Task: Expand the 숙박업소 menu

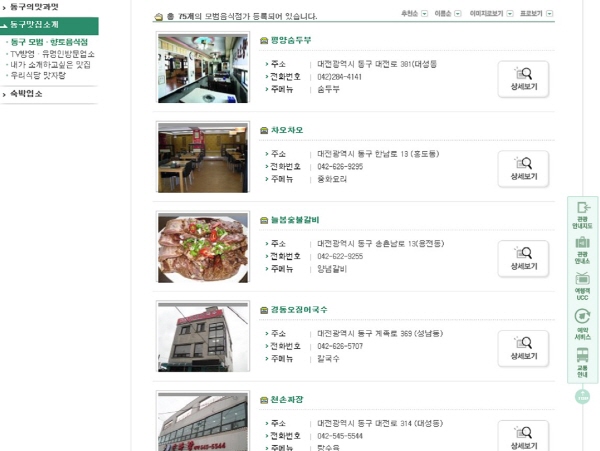Action: click(x=26, y=94)
